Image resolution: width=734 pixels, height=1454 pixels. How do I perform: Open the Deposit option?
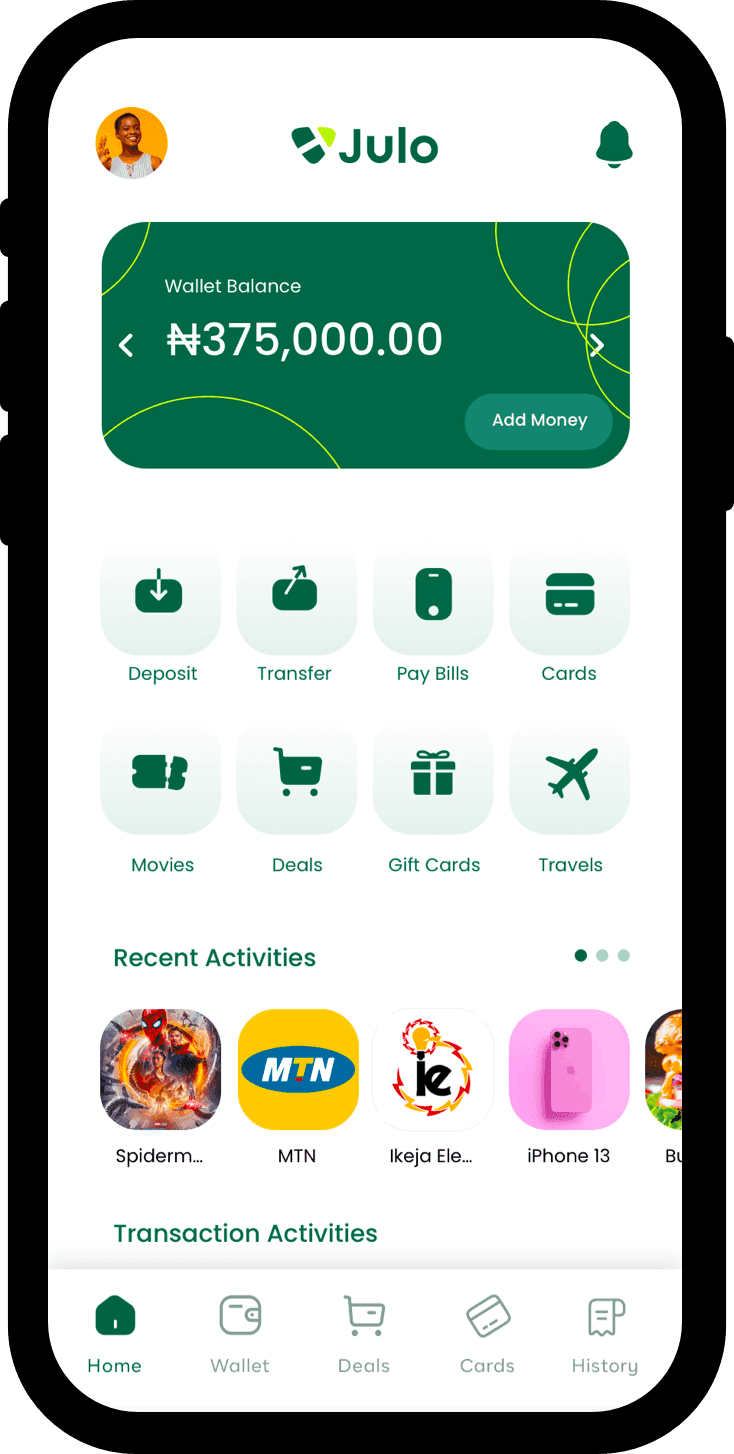click(160, 595)
